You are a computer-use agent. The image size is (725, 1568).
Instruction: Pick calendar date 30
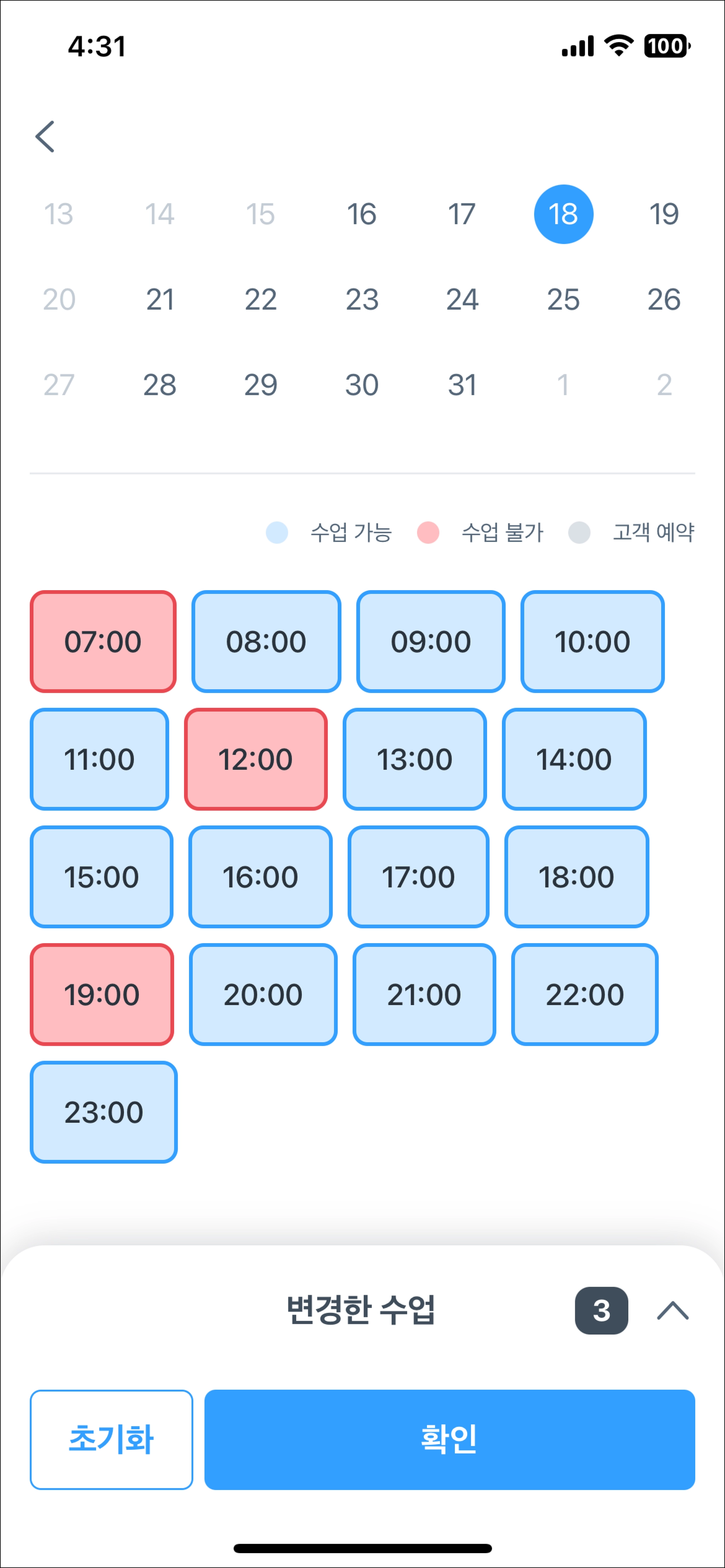tap(362, 385)
